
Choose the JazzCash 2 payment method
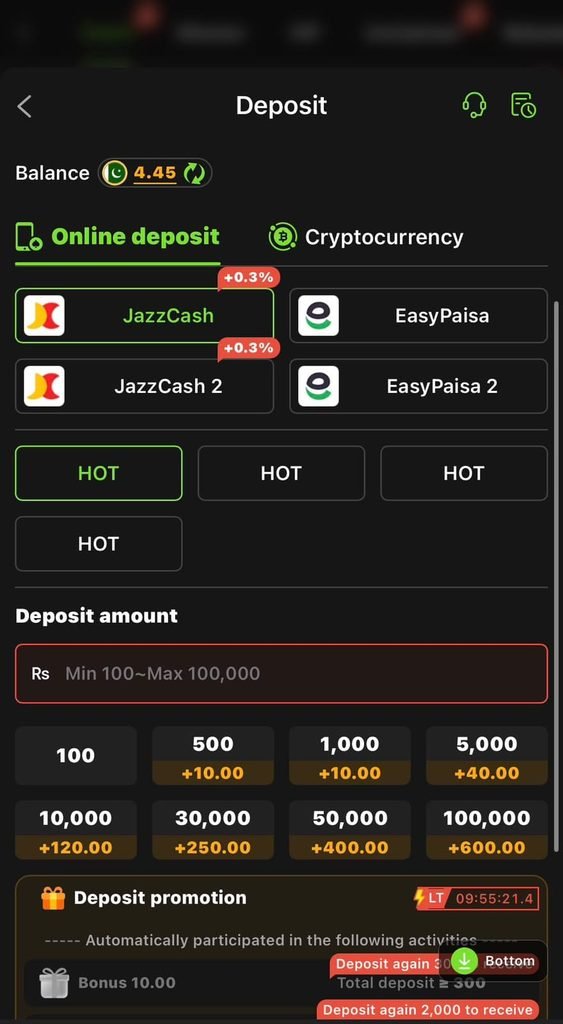[144, 386]
